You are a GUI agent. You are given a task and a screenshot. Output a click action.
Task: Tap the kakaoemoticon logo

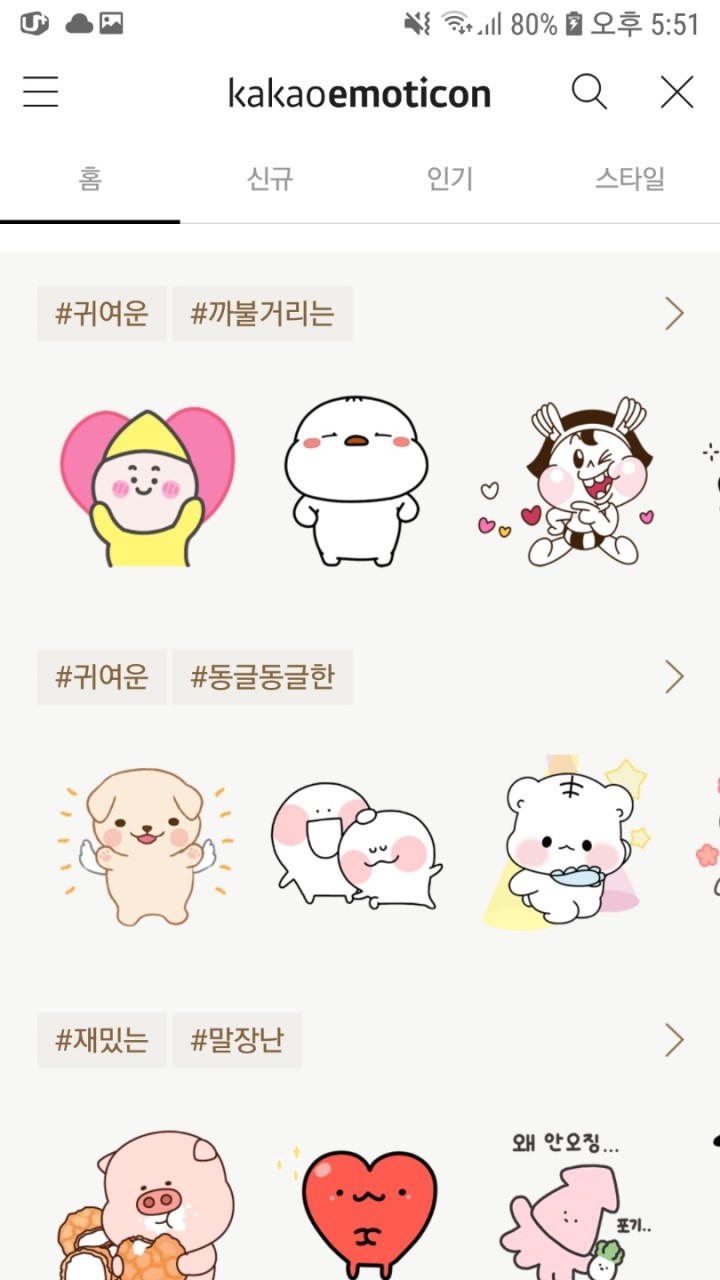coord(360,91)
